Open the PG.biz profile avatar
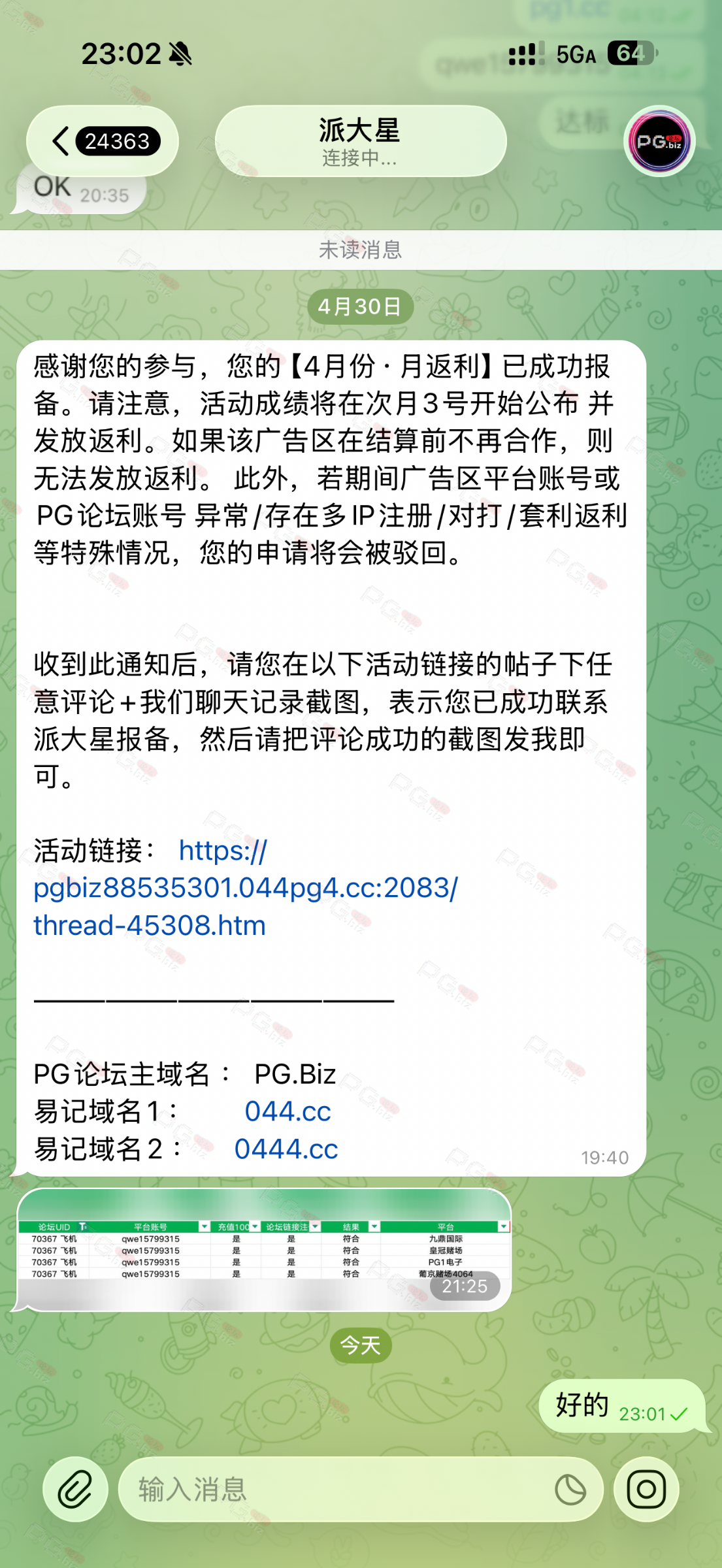This screenshot has height=1568, width=722. point(659,141)
